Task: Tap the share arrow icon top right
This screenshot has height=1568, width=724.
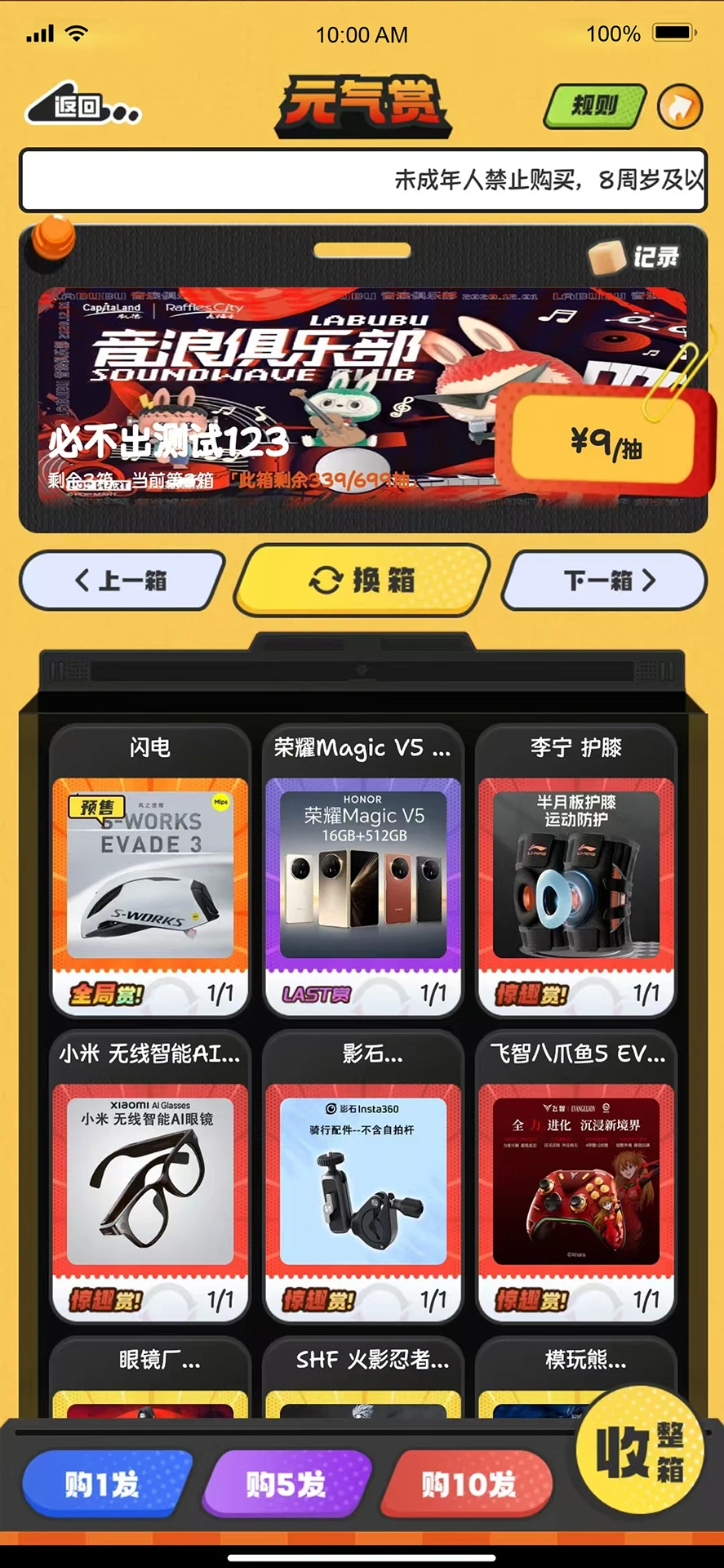Action: tap(680, 105)
